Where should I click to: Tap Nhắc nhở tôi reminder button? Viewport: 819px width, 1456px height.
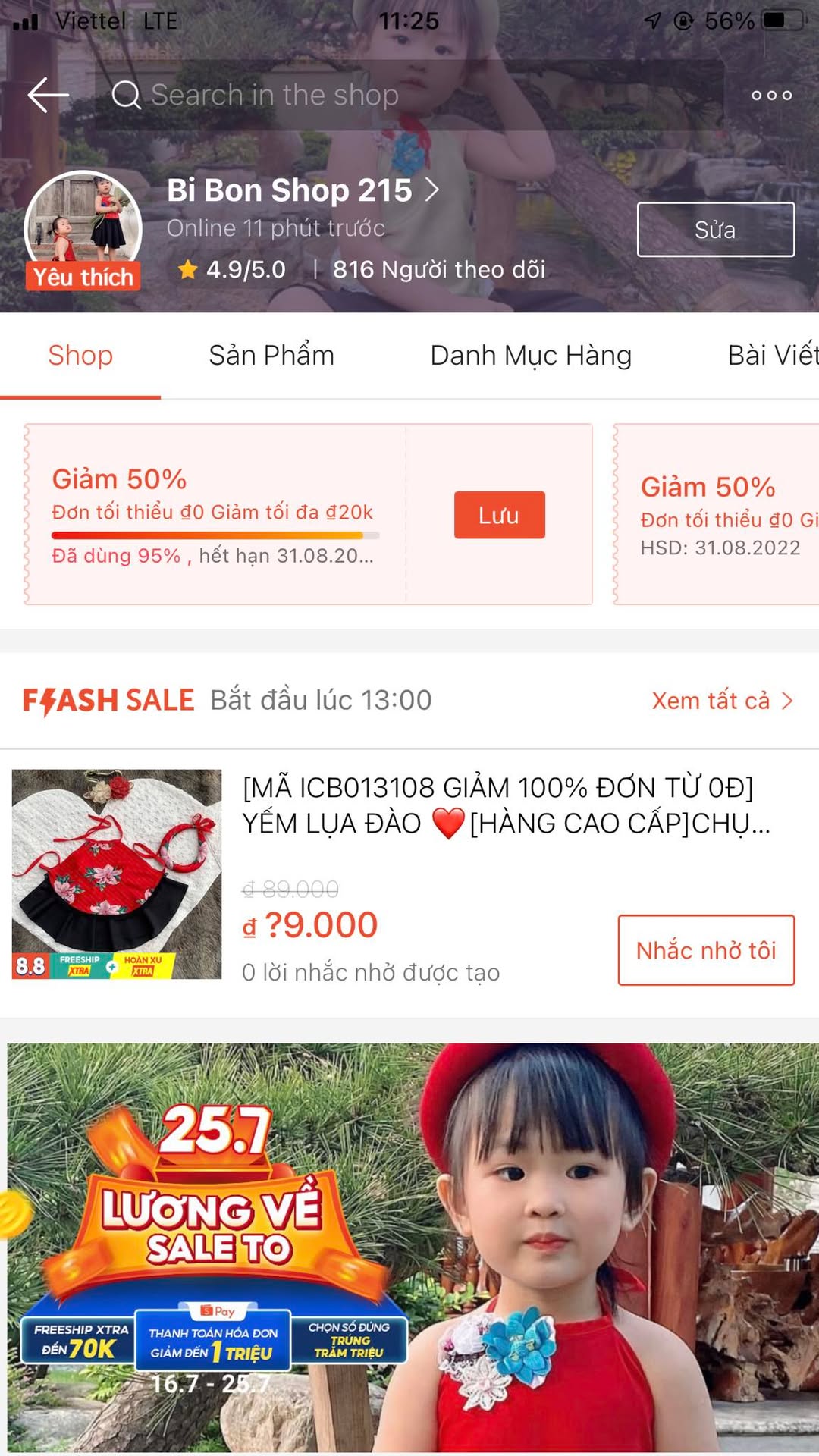(705, 950)
